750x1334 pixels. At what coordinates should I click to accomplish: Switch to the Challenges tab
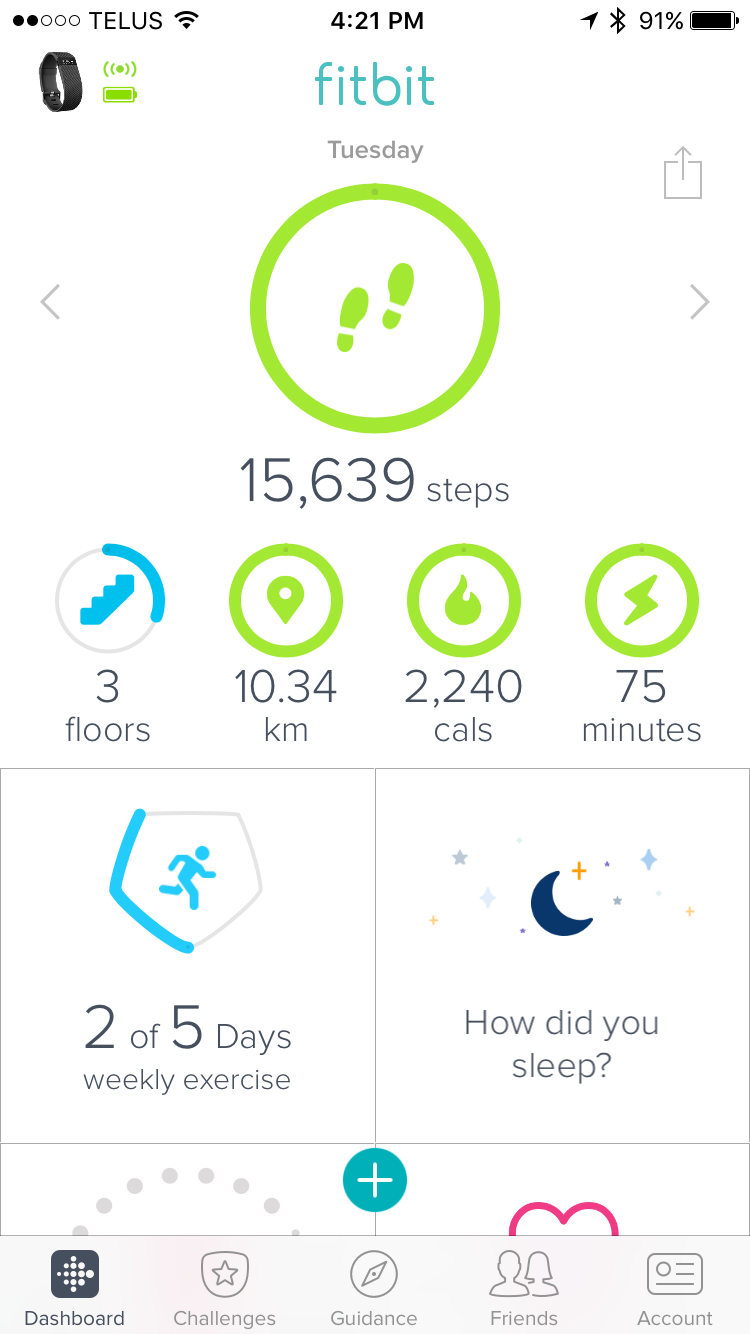pyautogui.click(x=225, y=1288)
